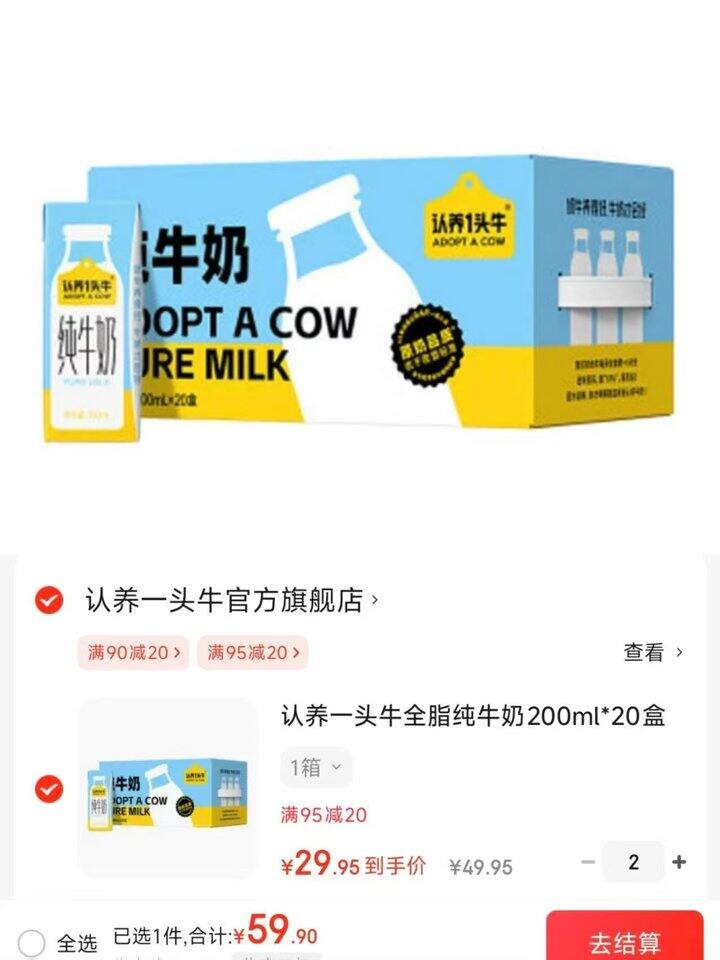Uncheck the 认养一头牛官方旗舰店 store checkbox
Screen dimensions: 720x960
coord(48,600)
